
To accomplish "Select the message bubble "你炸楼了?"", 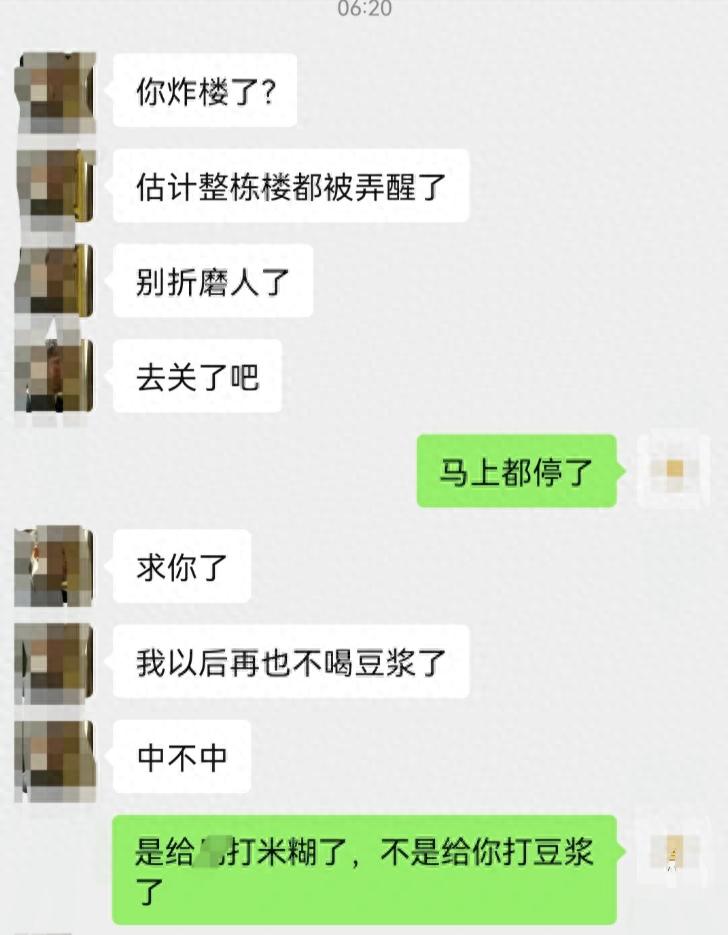I will click(x=205, y=90).
